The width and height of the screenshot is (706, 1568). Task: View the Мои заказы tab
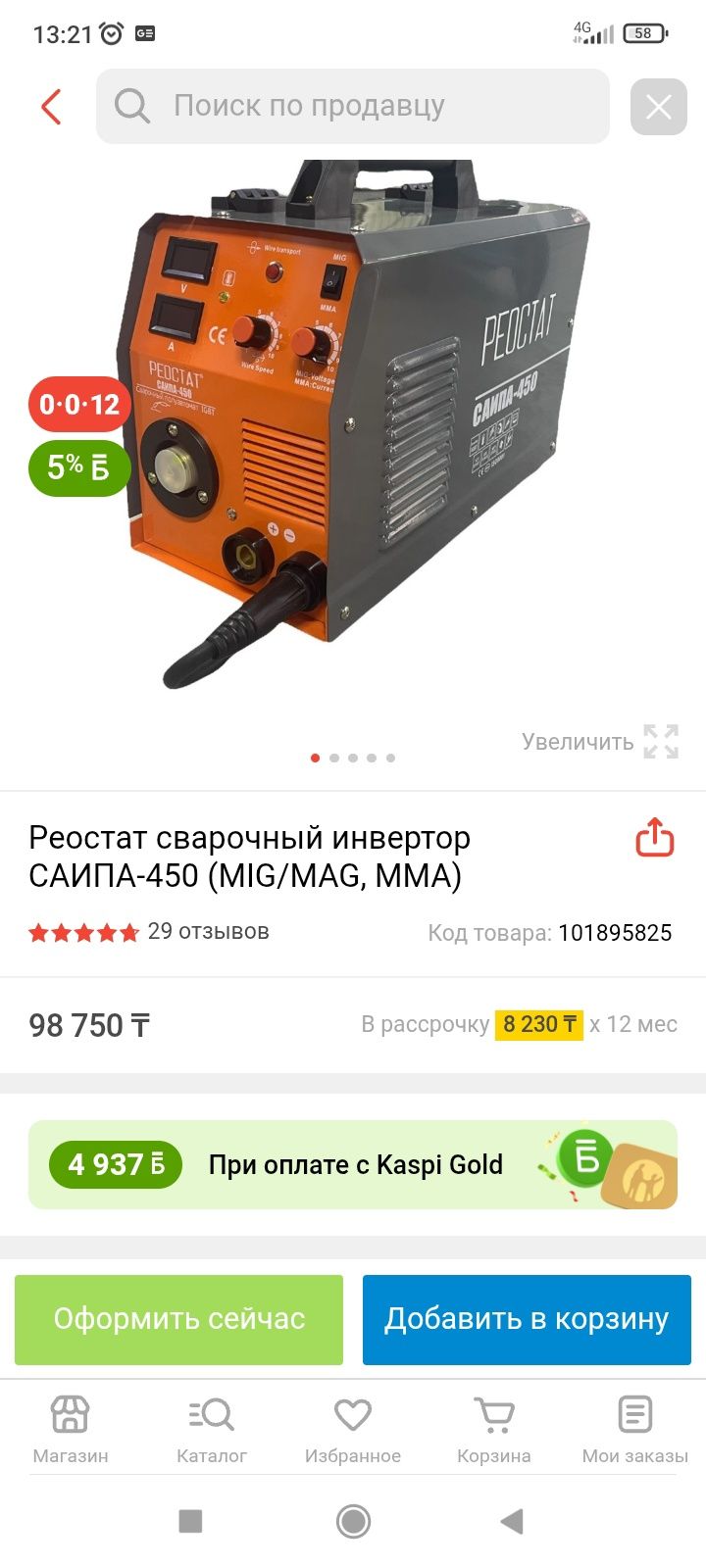[635, 1429]
